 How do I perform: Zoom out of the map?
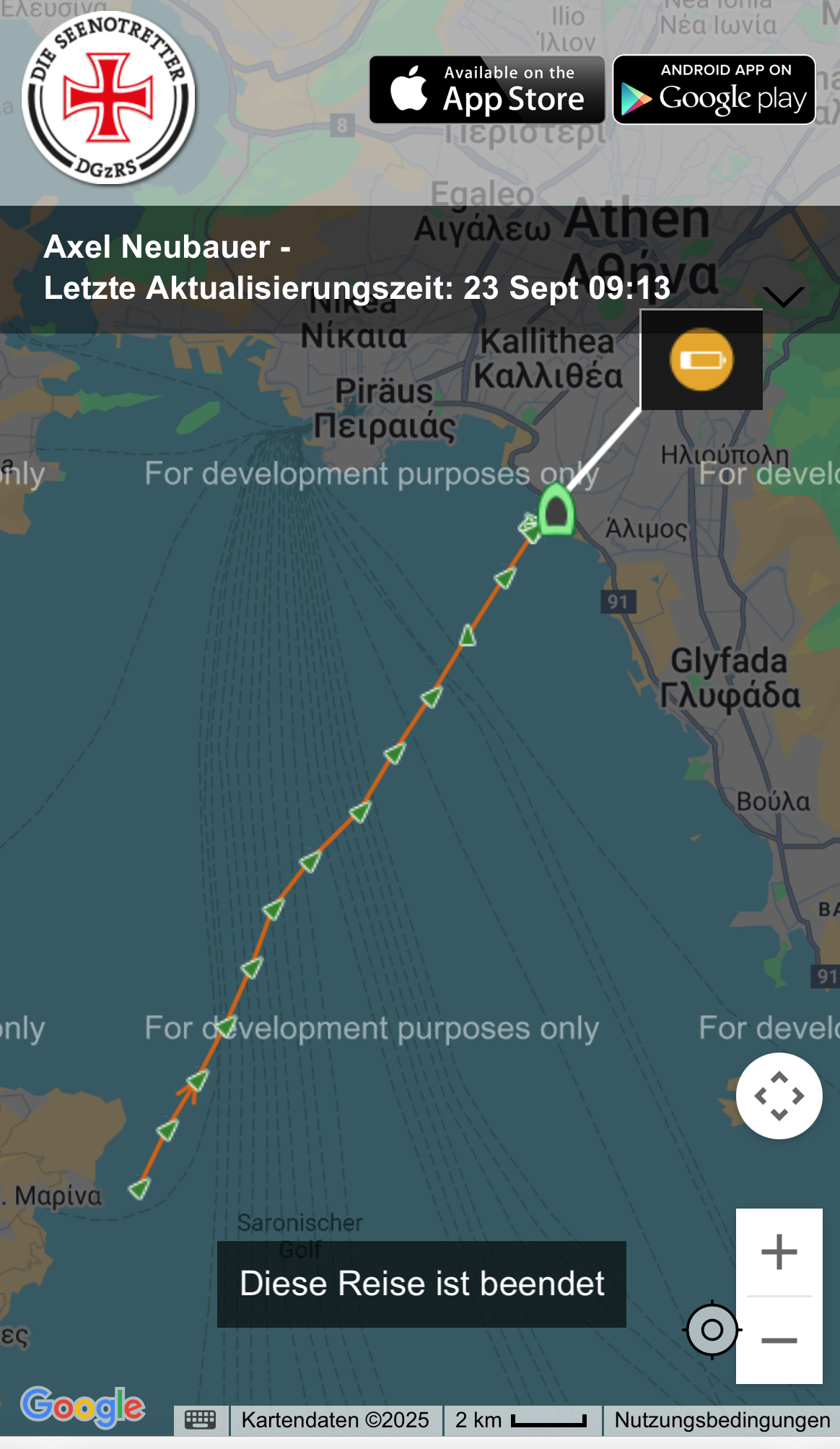click(x=779, y=1341)
